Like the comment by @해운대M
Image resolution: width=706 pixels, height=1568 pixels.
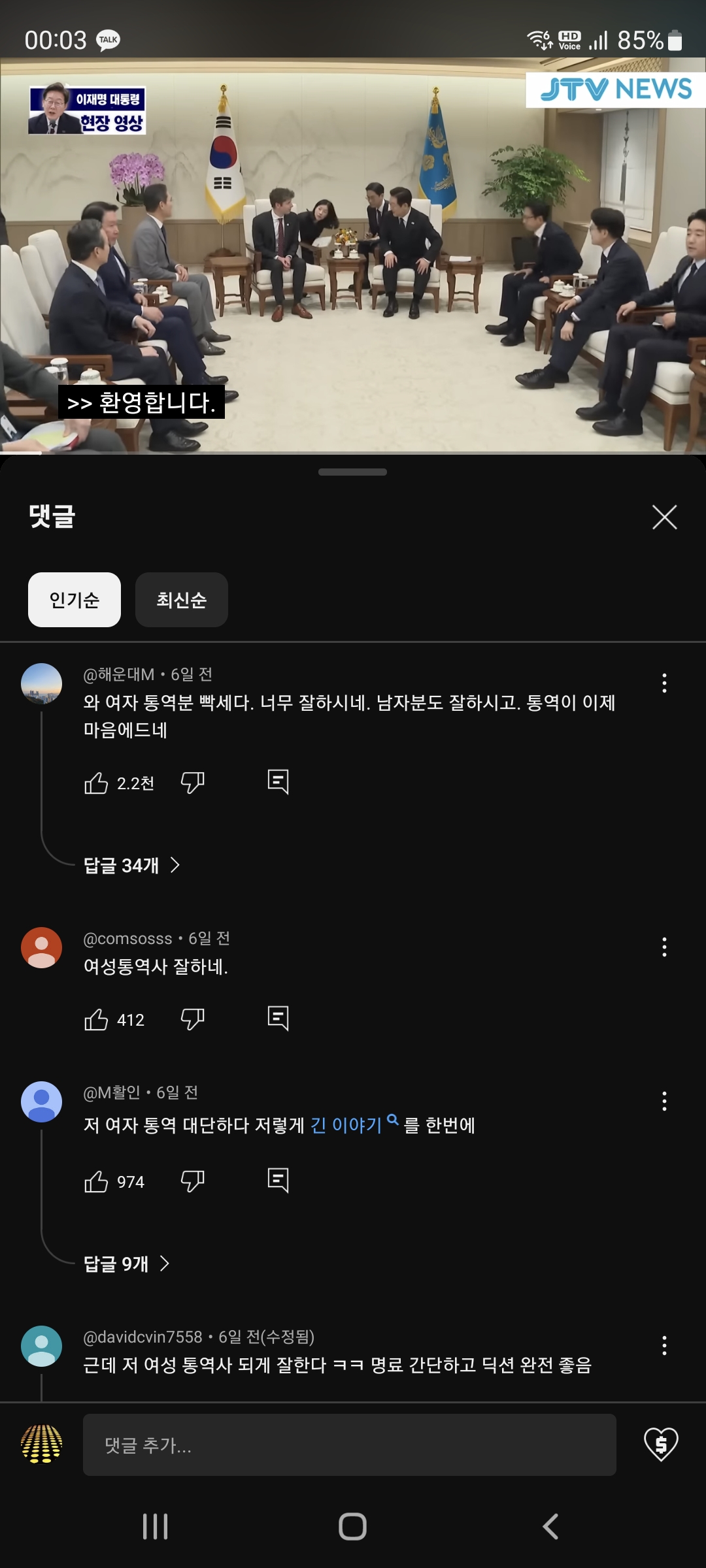(96, 783)
